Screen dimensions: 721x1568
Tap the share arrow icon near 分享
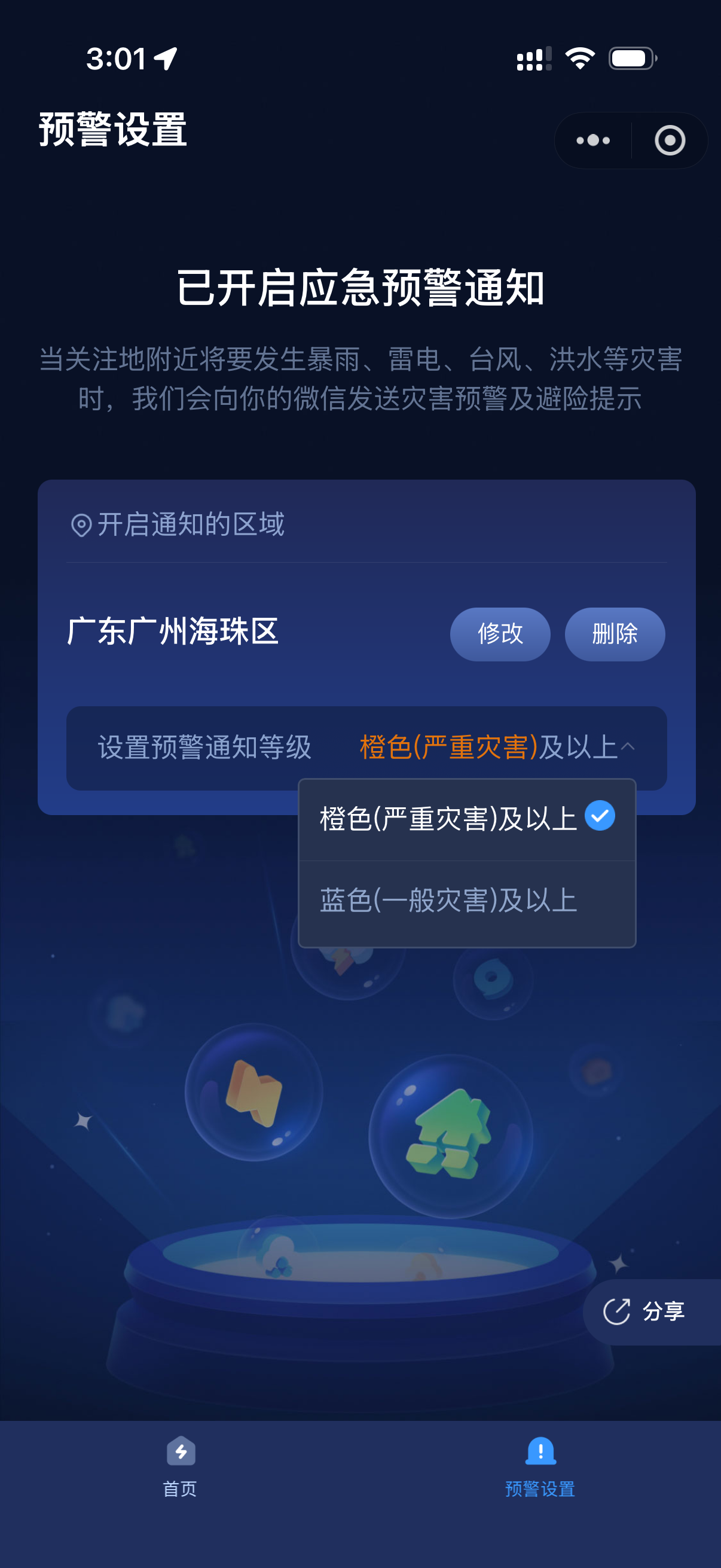pyautogui.click(x=616, y=1310)
